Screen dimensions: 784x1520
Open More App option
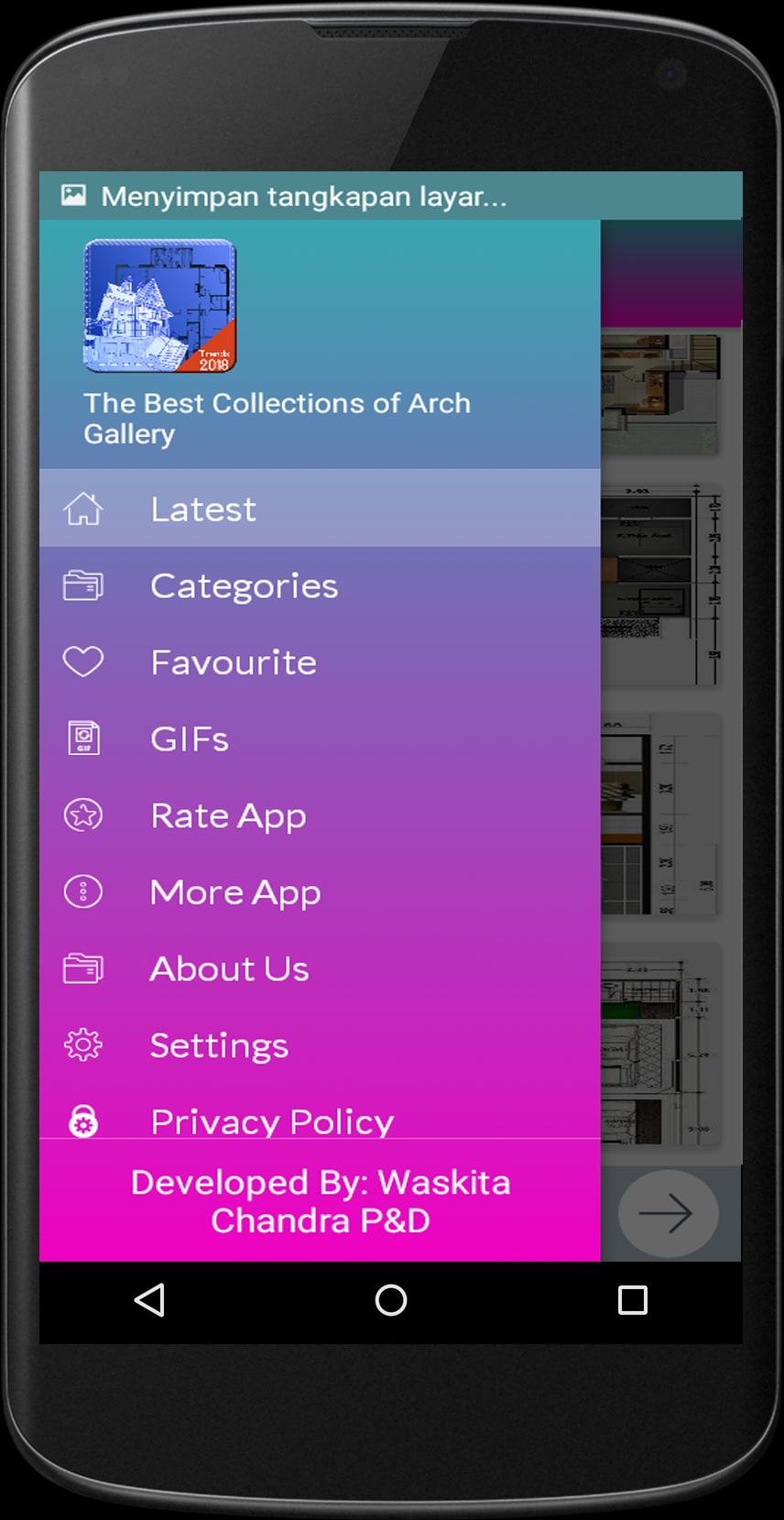click(234, 892)
